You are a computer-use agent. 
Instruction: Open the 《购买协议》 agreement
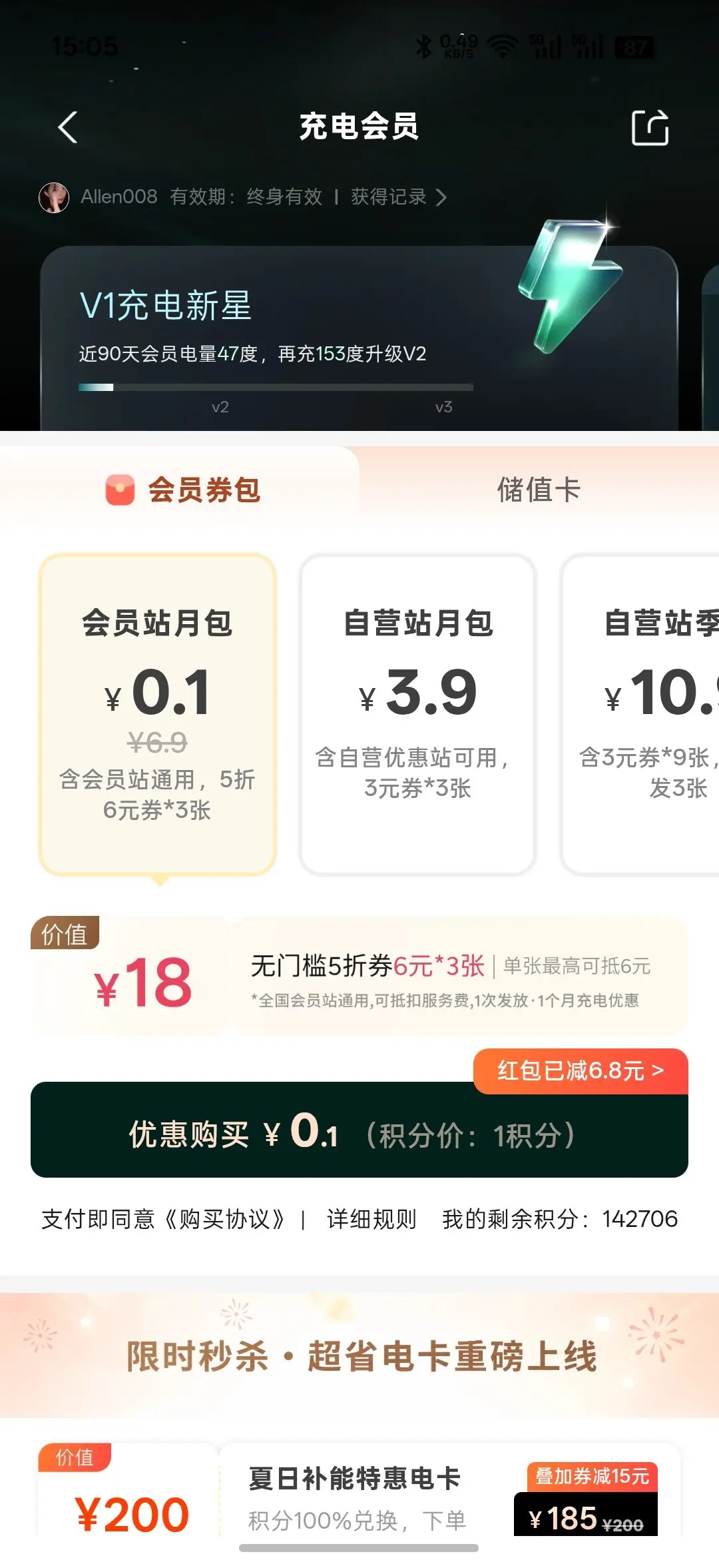pos(224,1219)
